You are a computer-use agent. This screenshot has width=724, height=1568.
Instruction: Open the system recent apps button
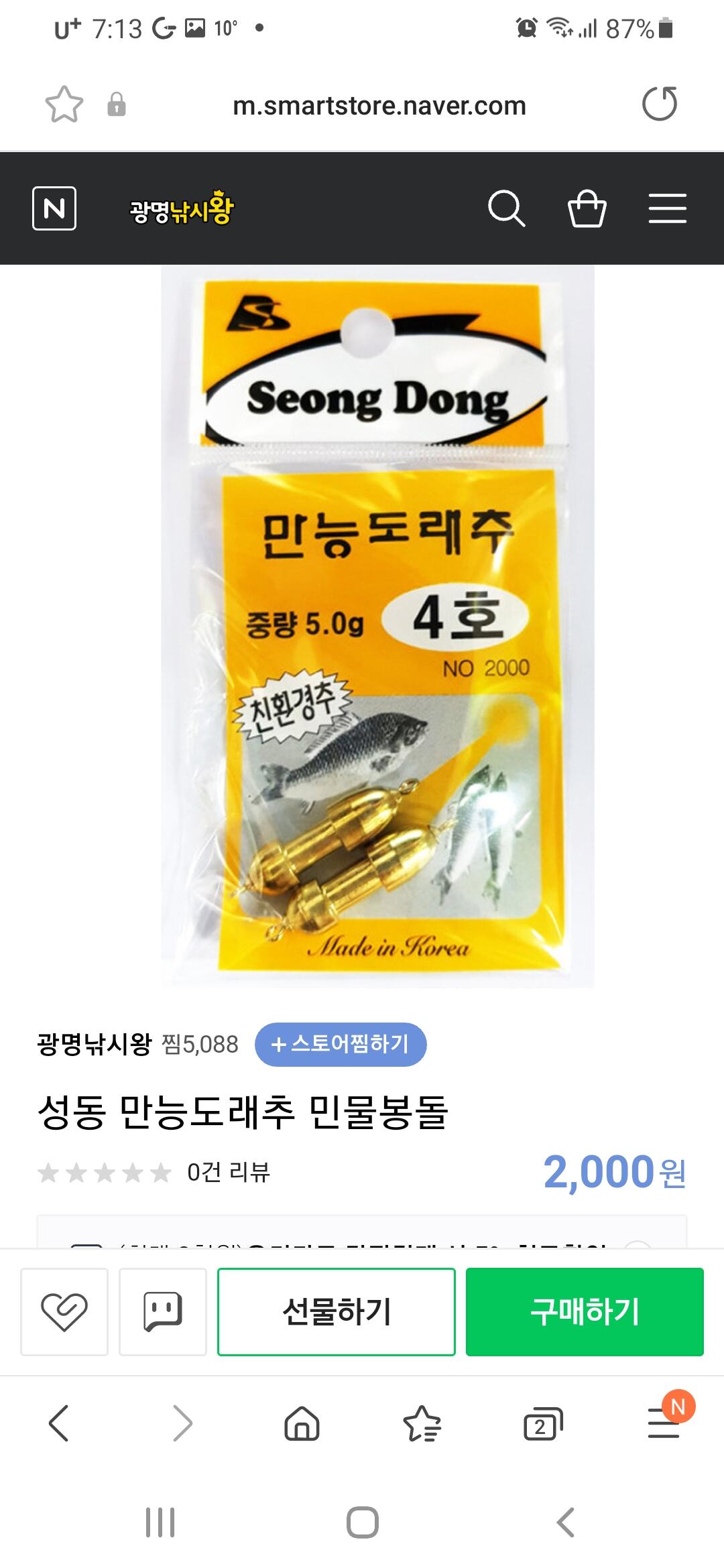tap(160, 1522)
